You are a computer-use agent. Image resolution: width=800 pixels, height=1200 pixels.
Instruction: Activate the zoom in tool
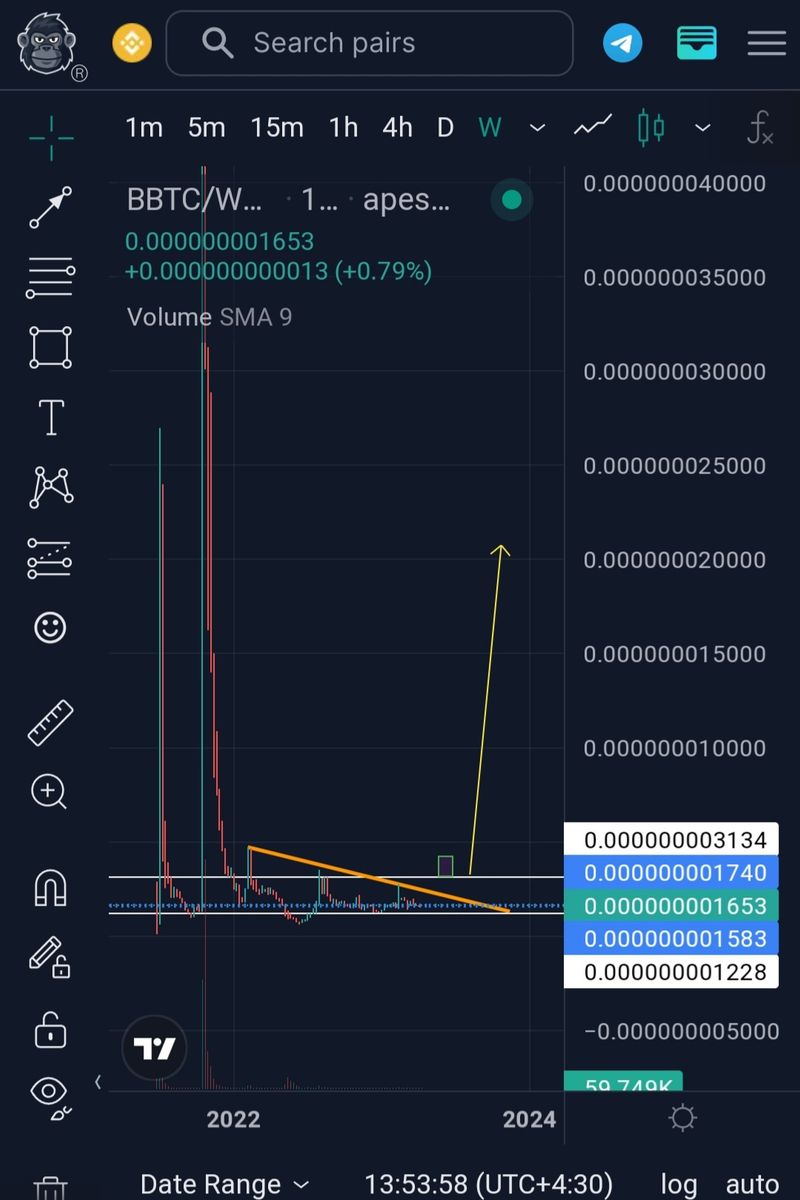tap(50, 792)
